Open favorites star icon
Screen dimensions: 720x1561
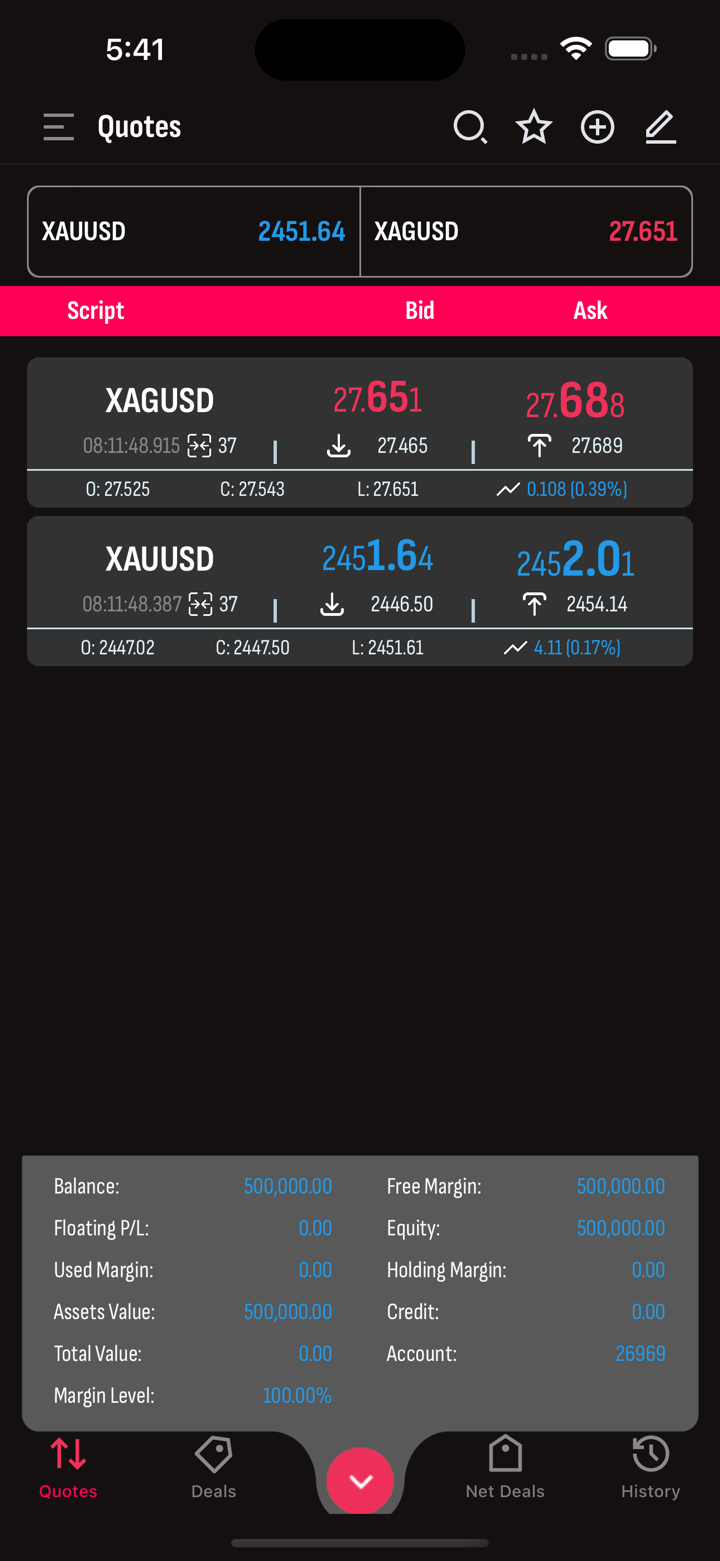pyautogui.click(x=533, y=127)
